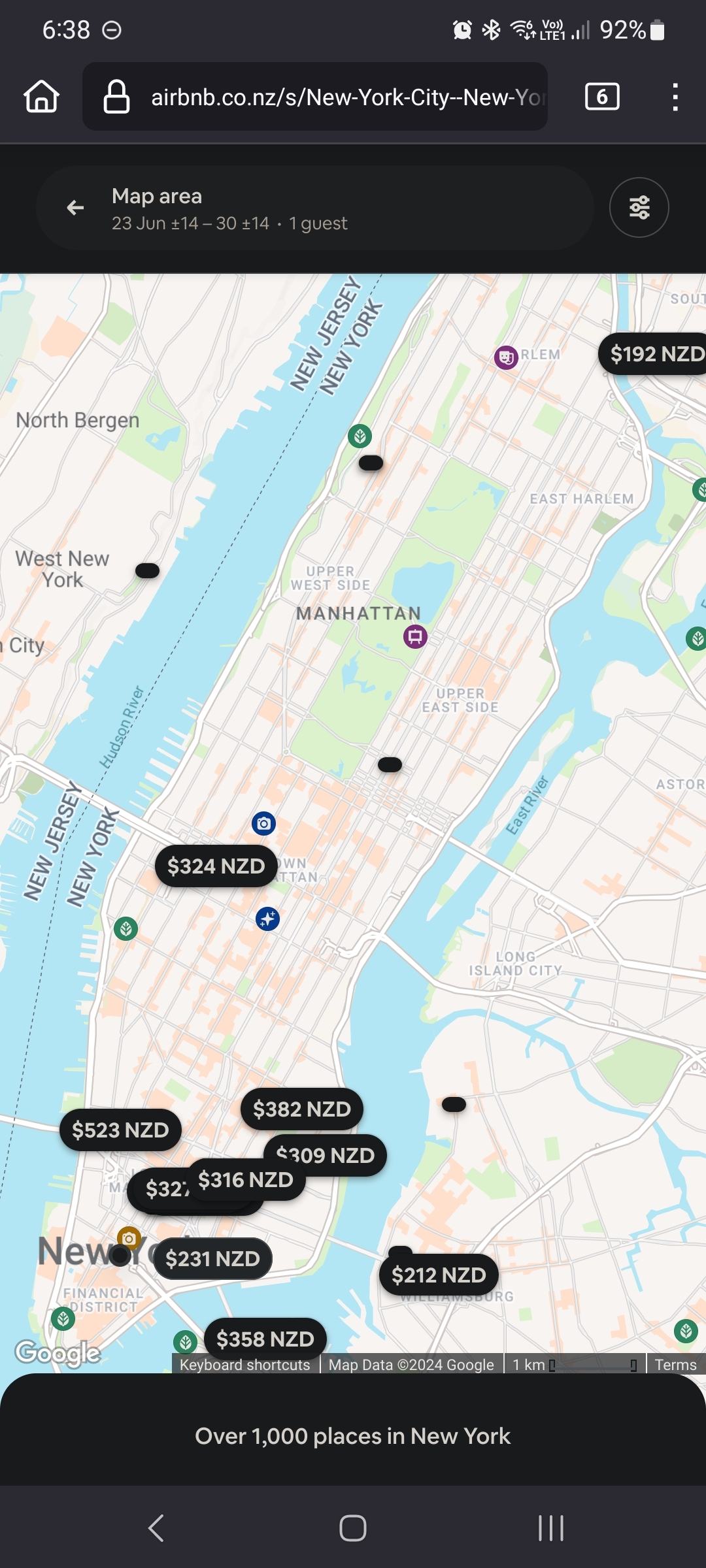Viewport: 706px width, 1568px height.
Task: Select the $358 NZD listing marker
Action: point(265,1339)
